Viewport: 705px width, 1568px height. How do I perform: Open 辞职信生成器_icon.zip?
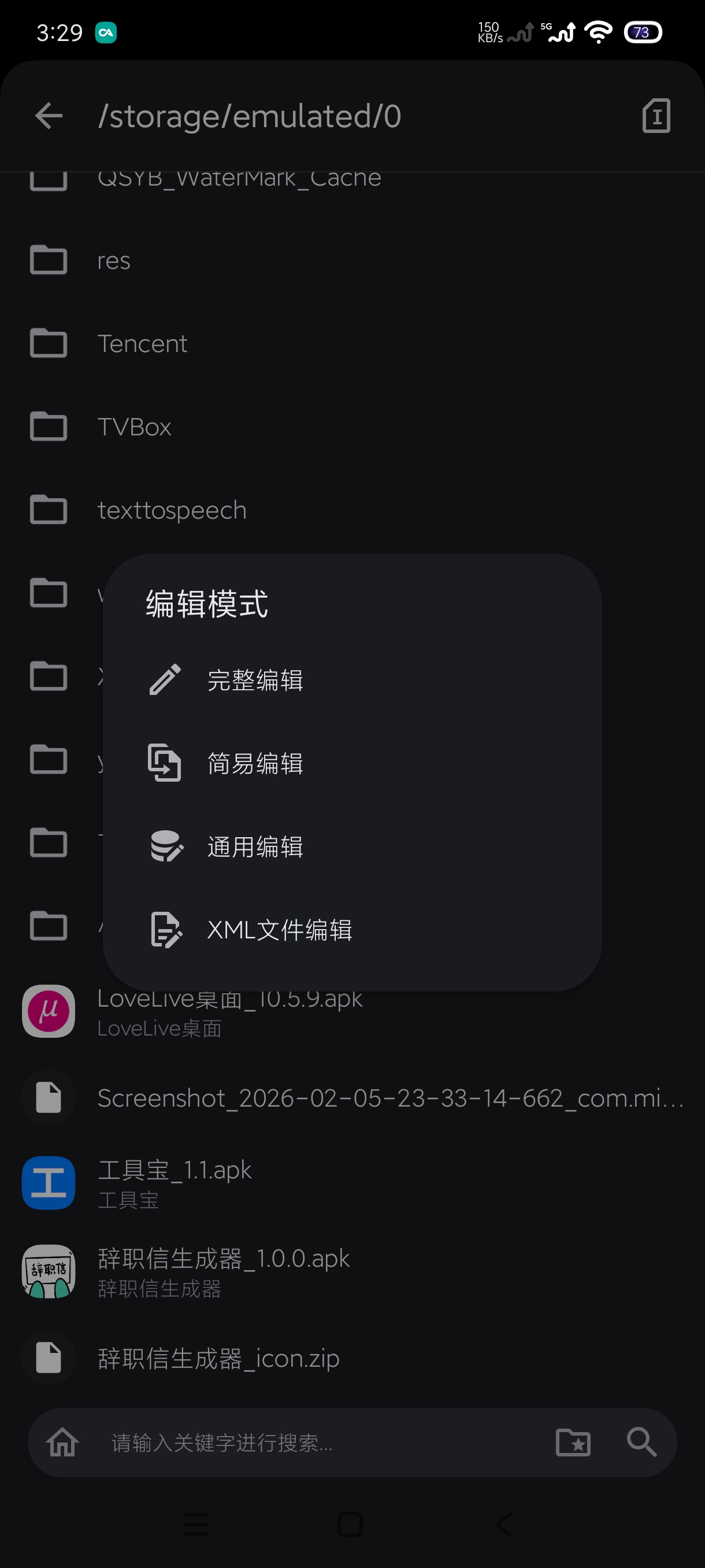[218, 1358]
